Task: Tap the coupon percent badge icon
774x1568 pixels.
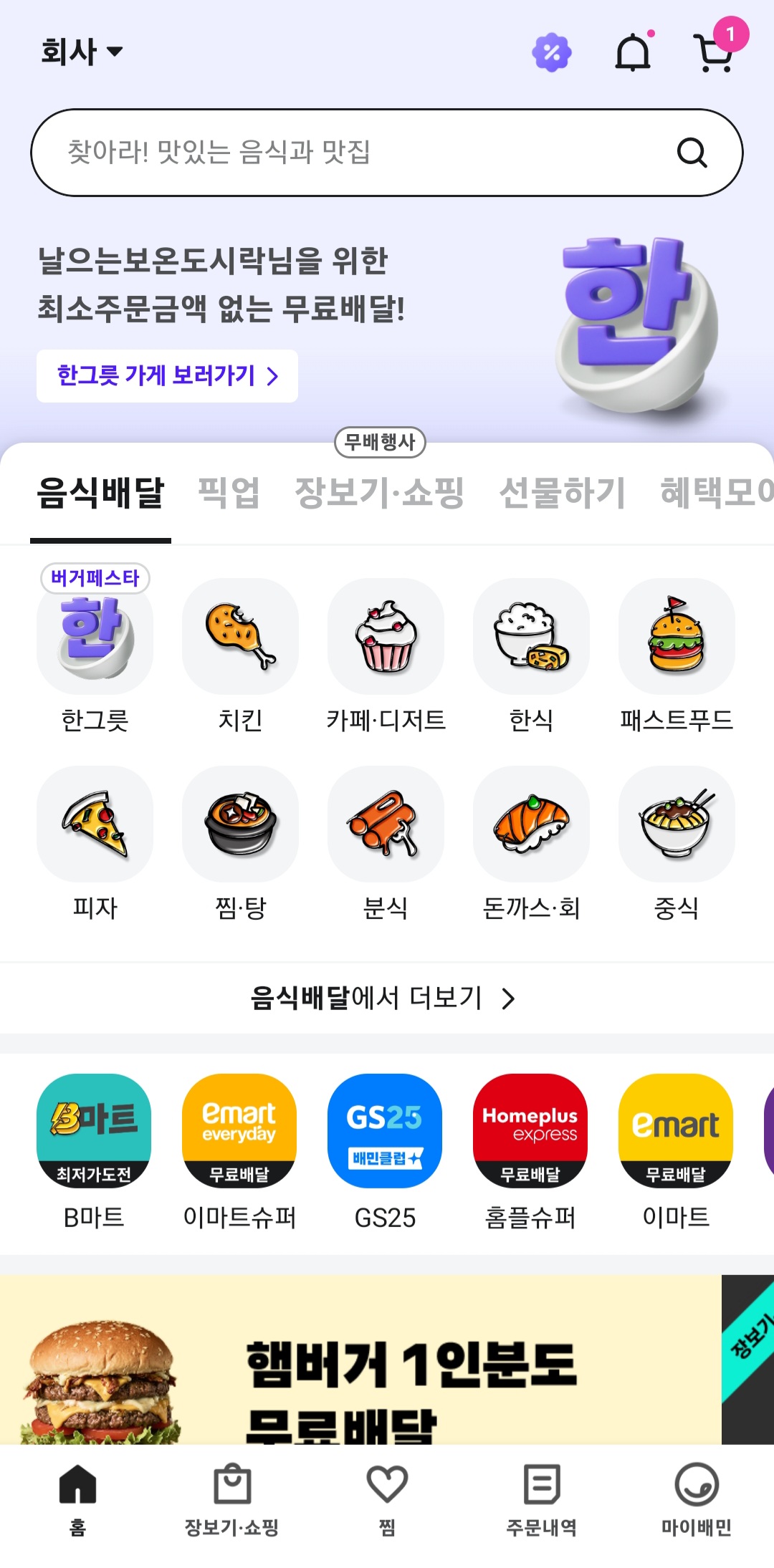Action: [550, 52]
